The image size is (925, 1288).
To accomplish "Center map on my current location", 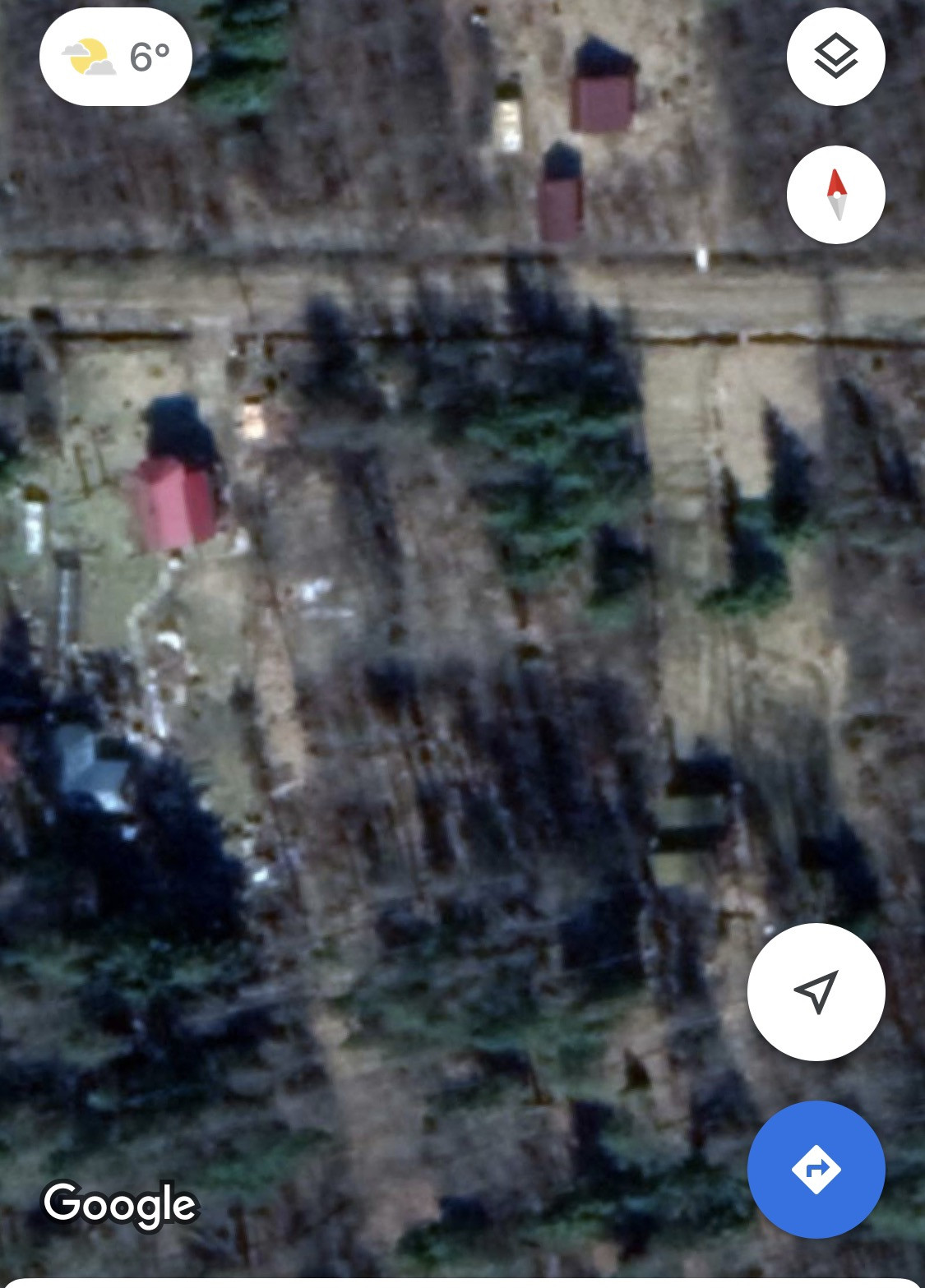I will point(816,991).
